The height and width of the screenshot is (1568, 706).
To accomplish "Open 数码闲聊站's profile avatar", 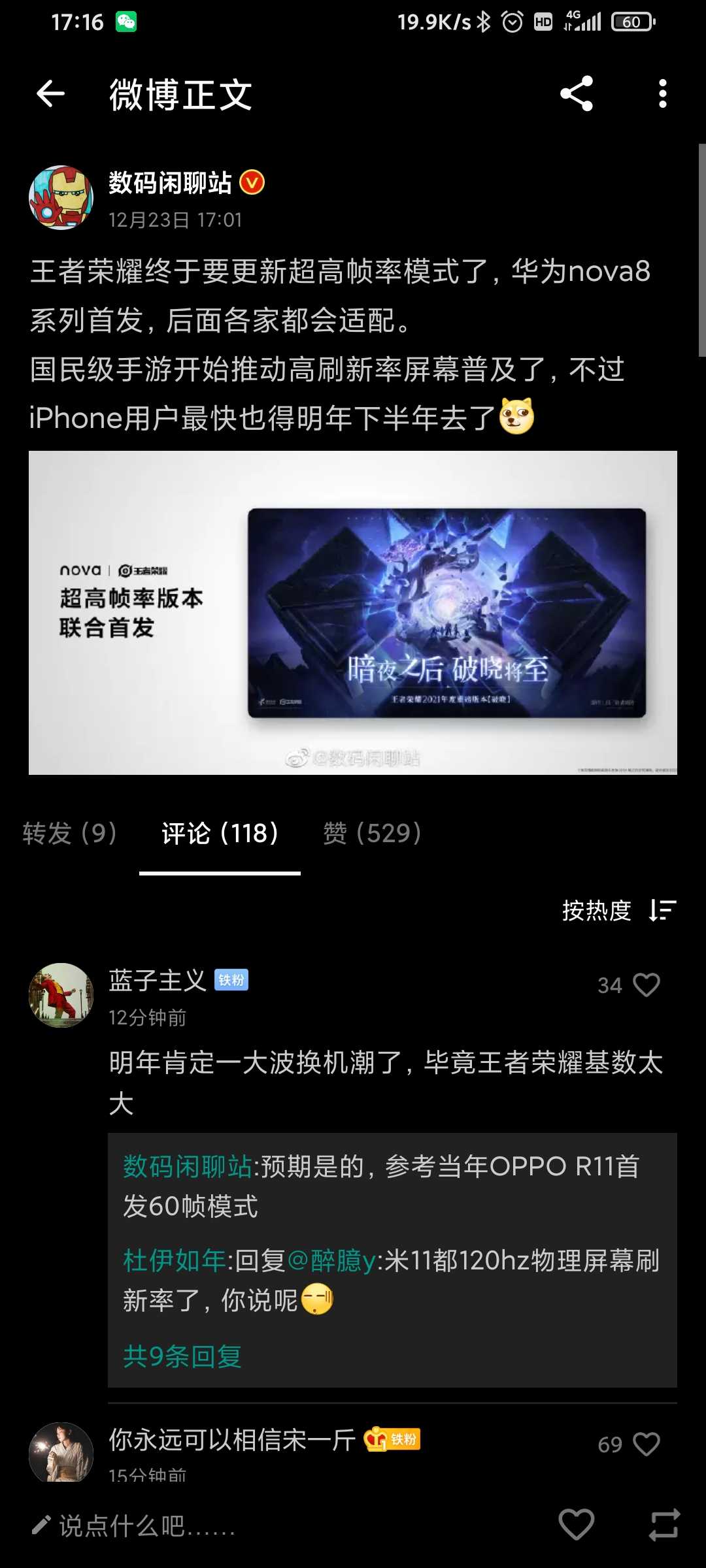I will [x=61, y=197].
